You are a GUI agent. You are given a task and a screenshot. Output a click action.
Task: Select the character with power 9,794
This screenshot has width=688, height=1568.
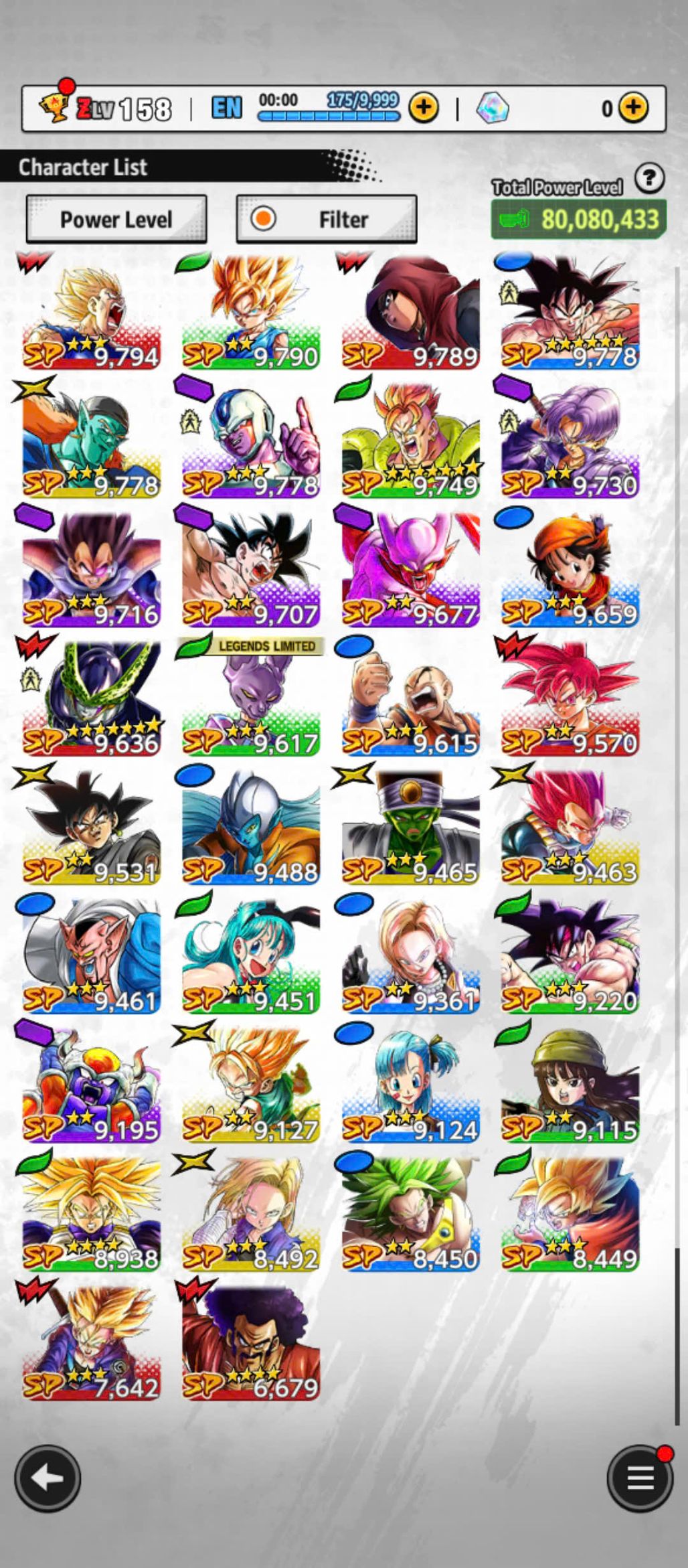[92, 312]
